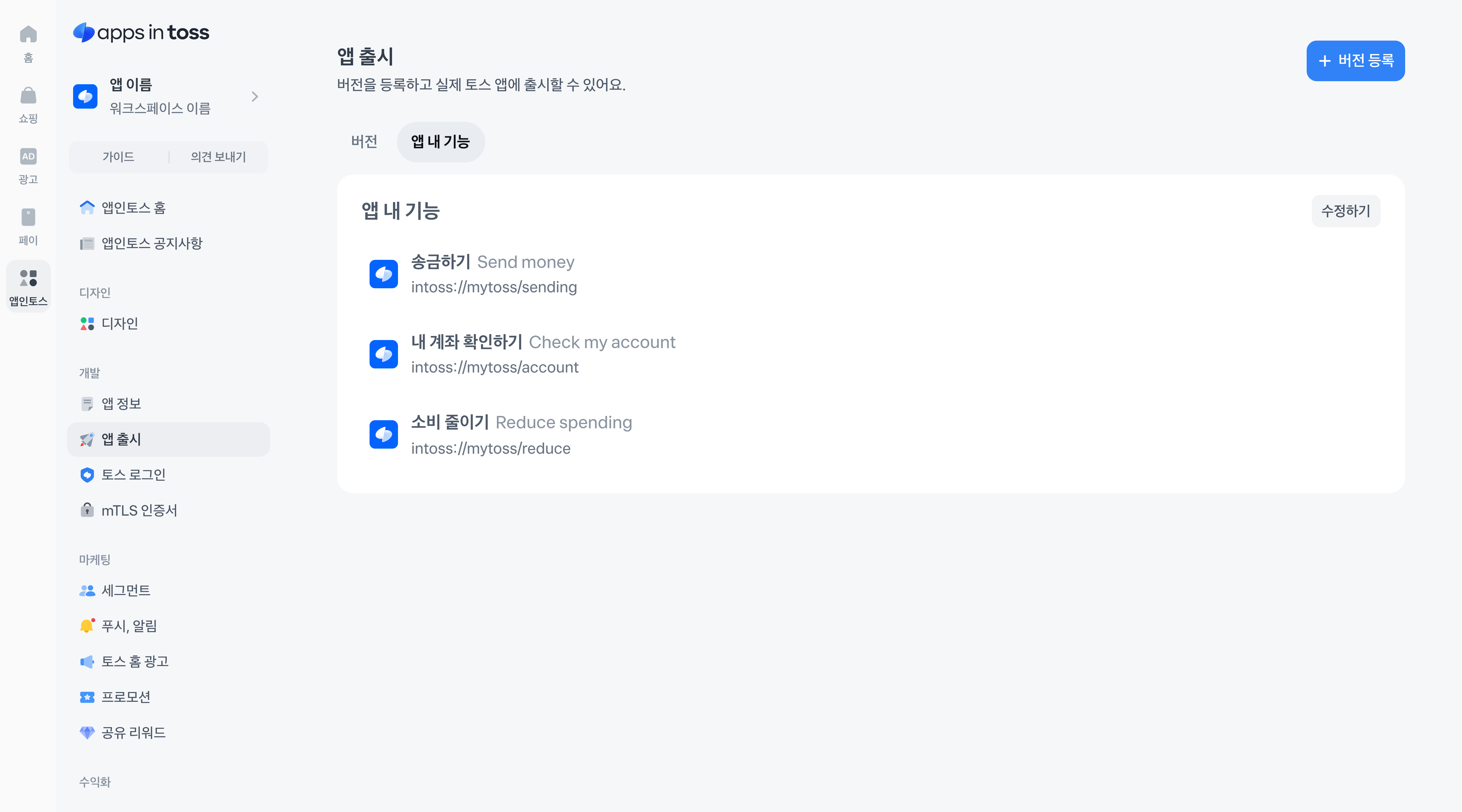Screen dimensions: 1462x812
Task: Open 앱인토스 공지사항
Action: click(x=152, y=243)
